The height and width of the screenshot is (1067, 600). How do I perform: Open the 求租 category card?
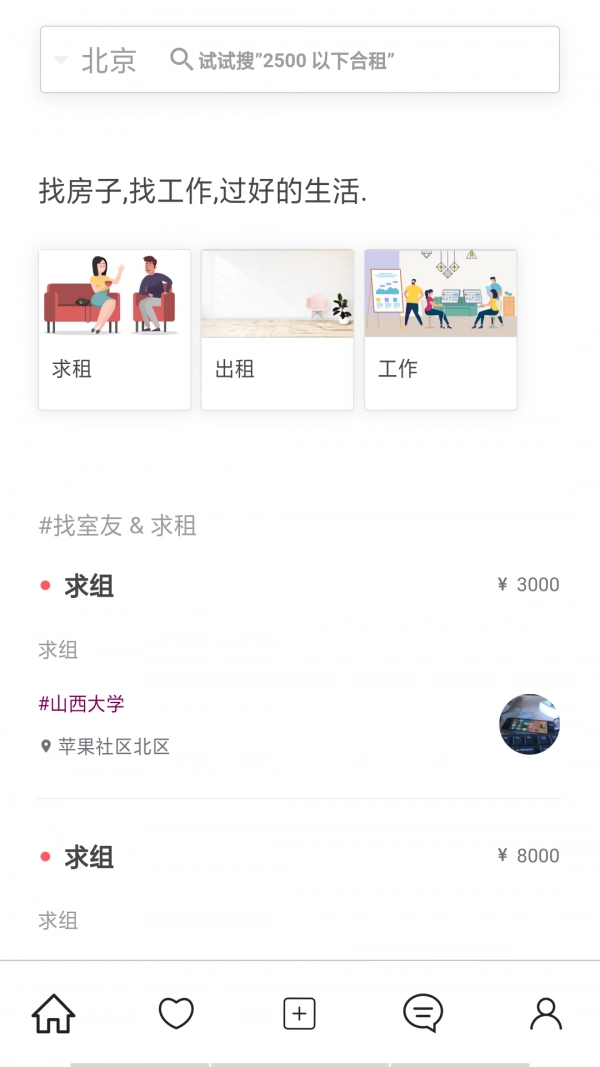click(114, 329)
